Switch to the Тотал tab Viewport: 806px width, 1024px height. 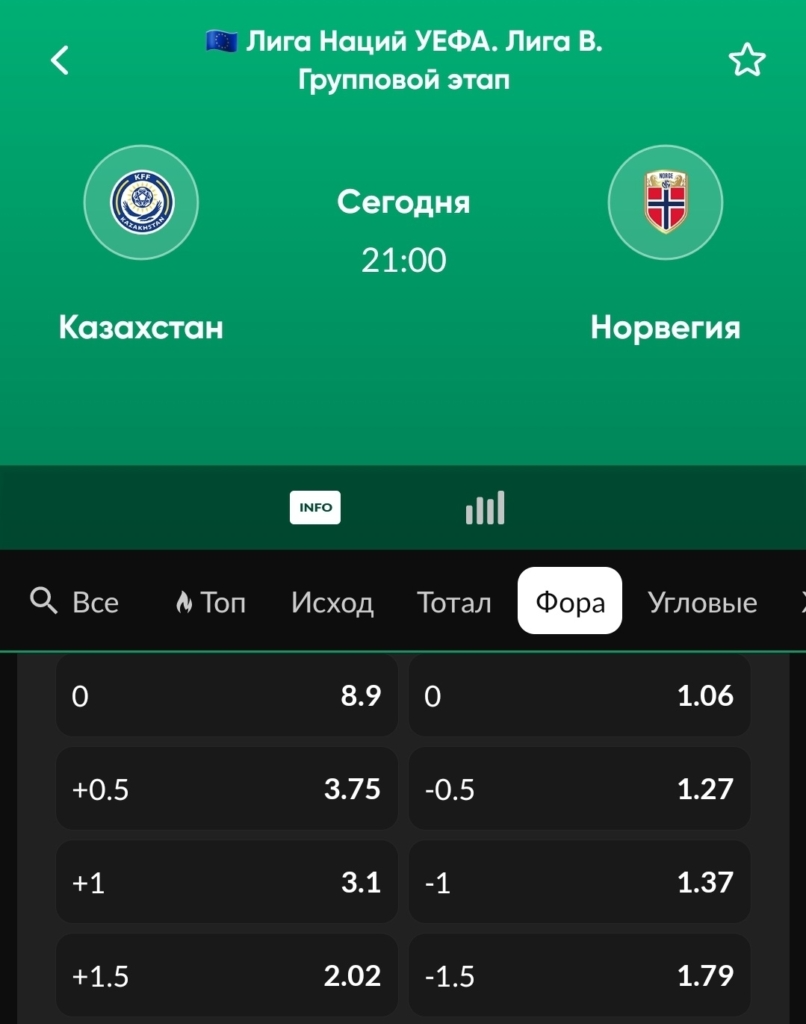454,602
